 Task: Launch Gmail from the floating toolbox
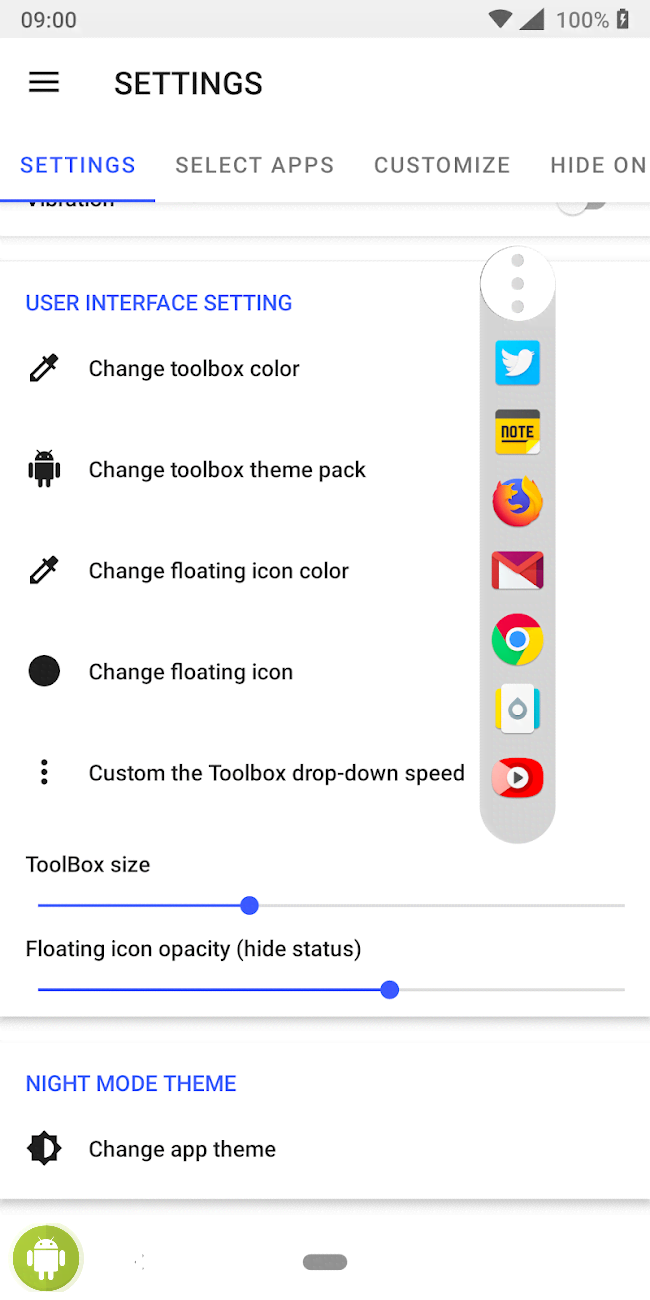point(517,570)
